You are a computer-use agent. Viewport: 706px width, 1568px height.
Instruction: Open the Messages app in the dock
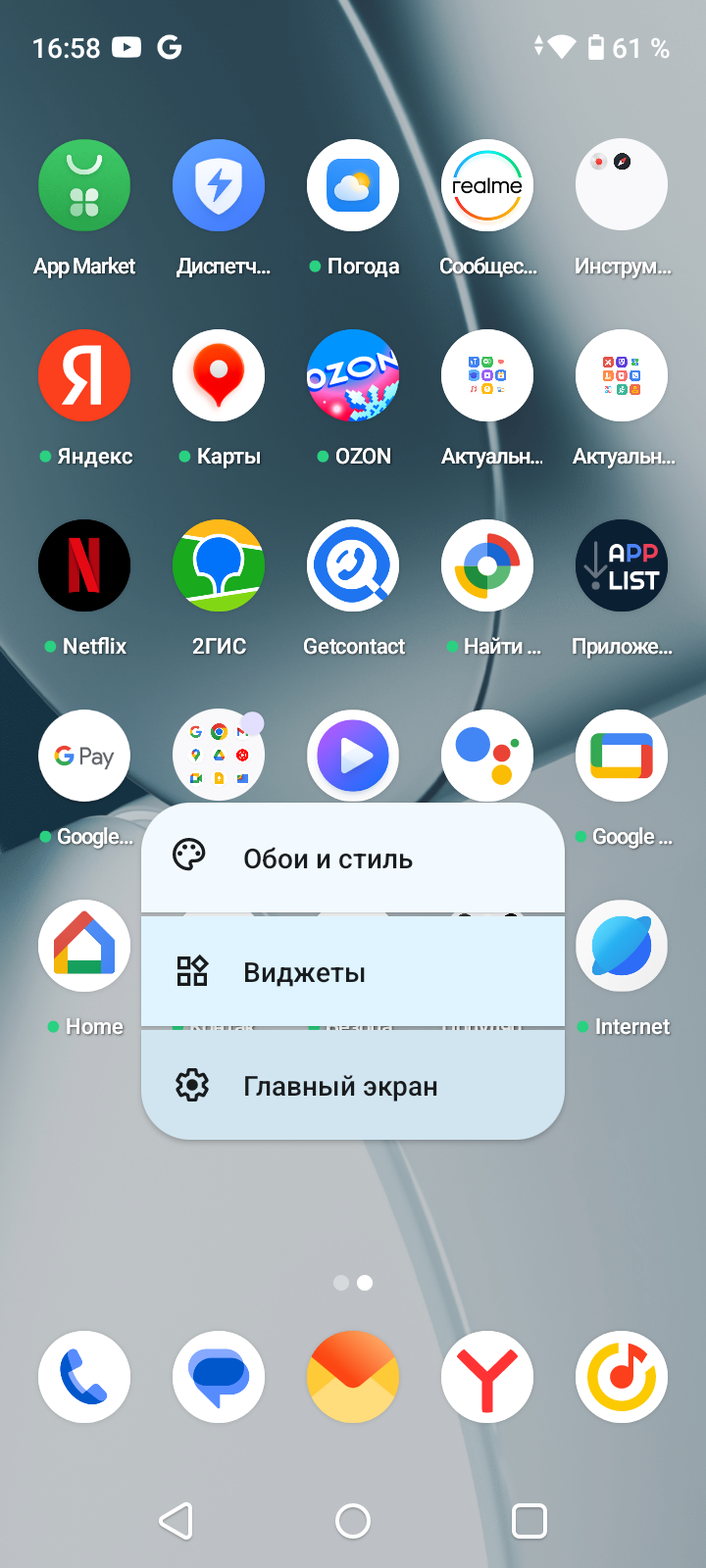219,1377
